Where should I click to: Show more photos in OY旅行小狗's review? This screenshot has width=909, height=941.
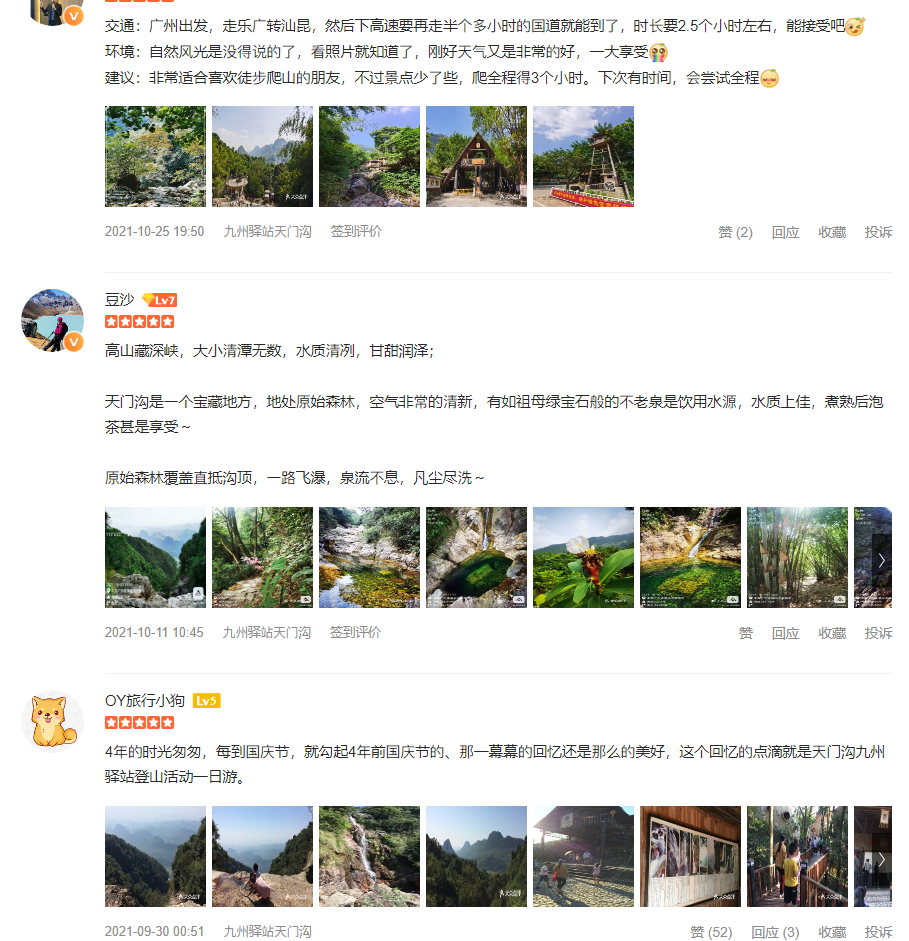[x=881, y=858]
